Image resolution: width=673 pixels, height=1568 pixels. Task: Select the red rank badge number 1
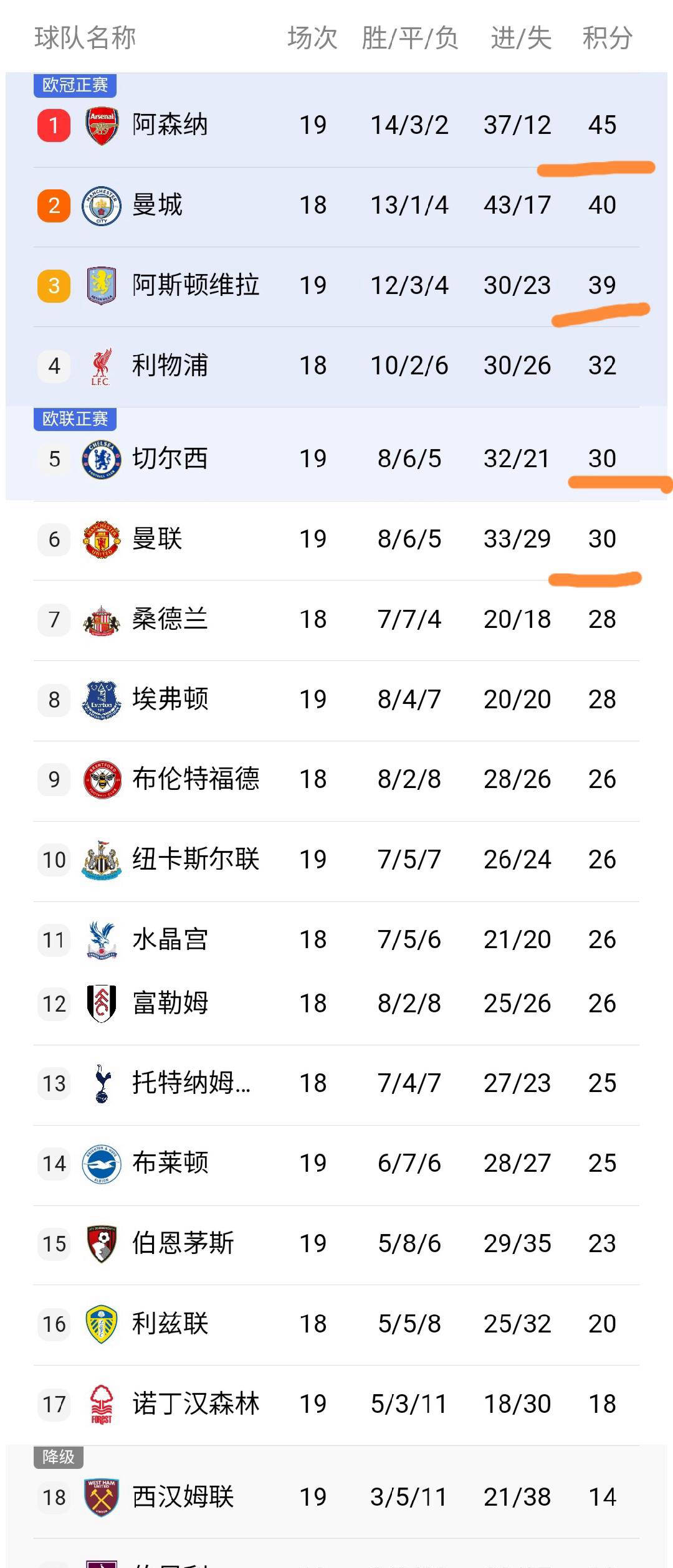pos(53,123)
